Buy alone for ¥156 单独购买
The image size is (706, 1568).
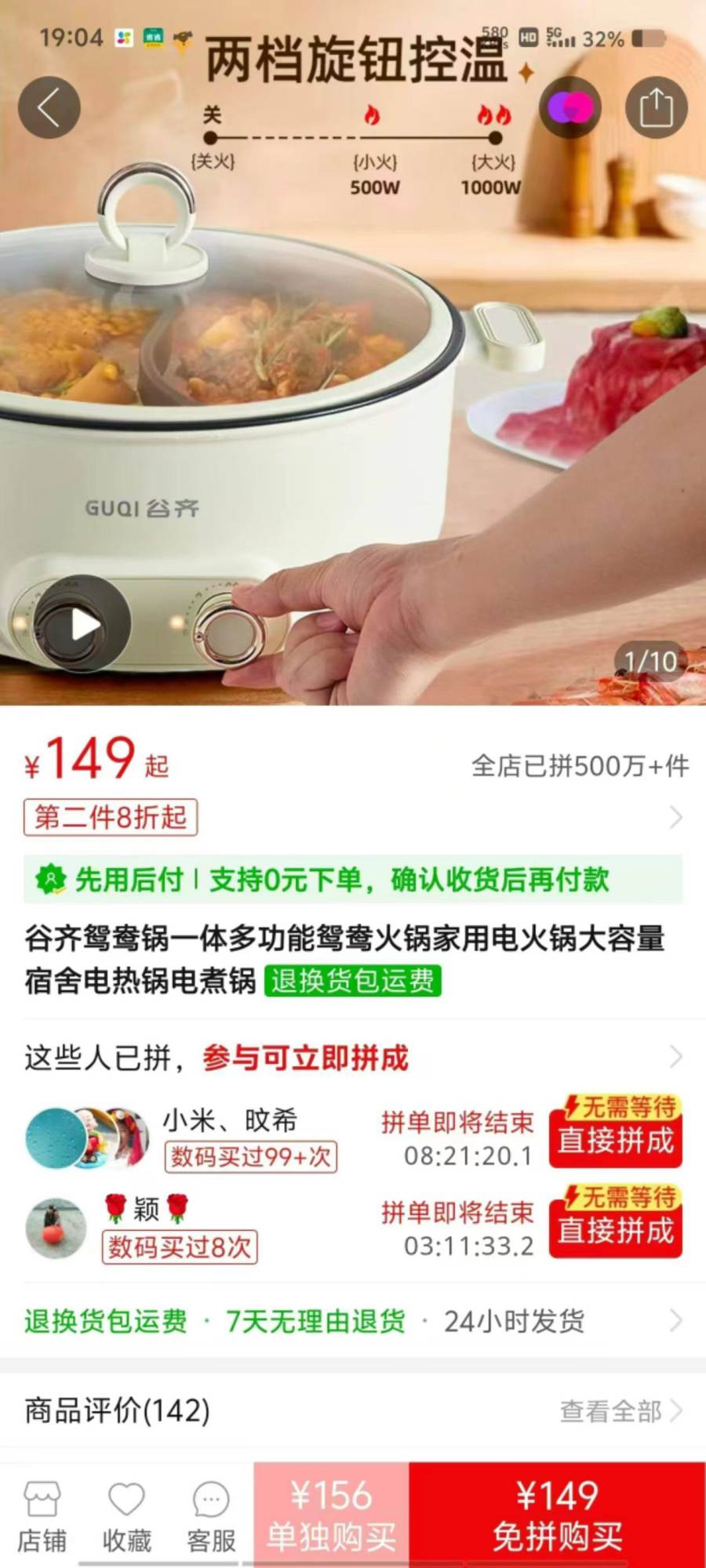(331, 1516)
